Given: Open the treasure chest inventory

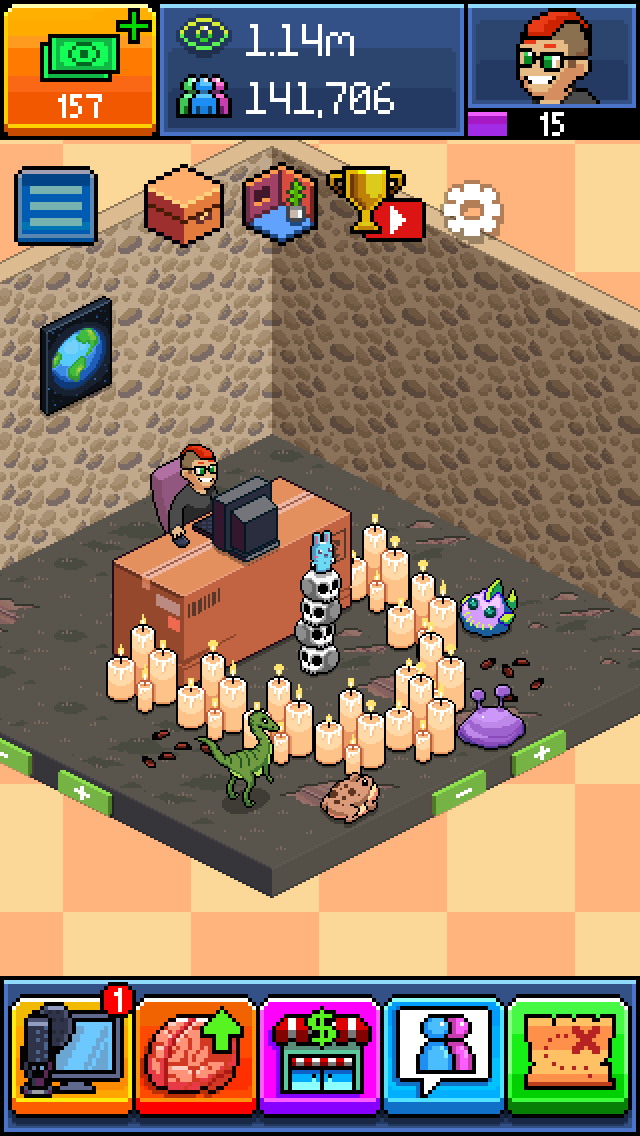Looking at the screenshot, I should (x=183, y=205).
